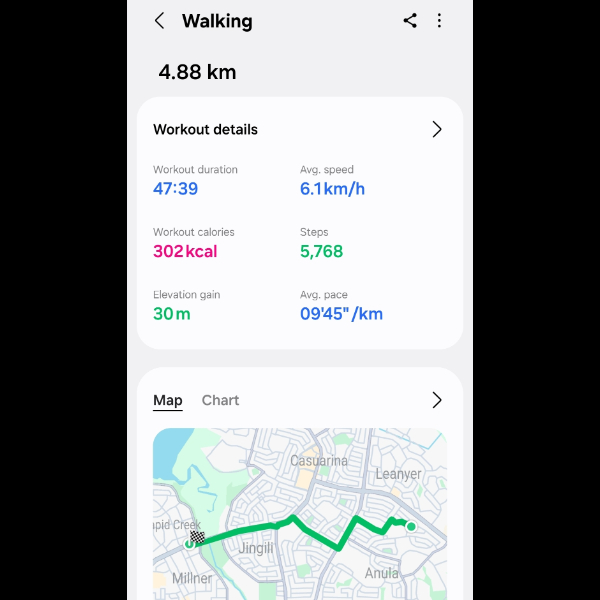
Task: Open the more options menu
Action: (439, 21)
